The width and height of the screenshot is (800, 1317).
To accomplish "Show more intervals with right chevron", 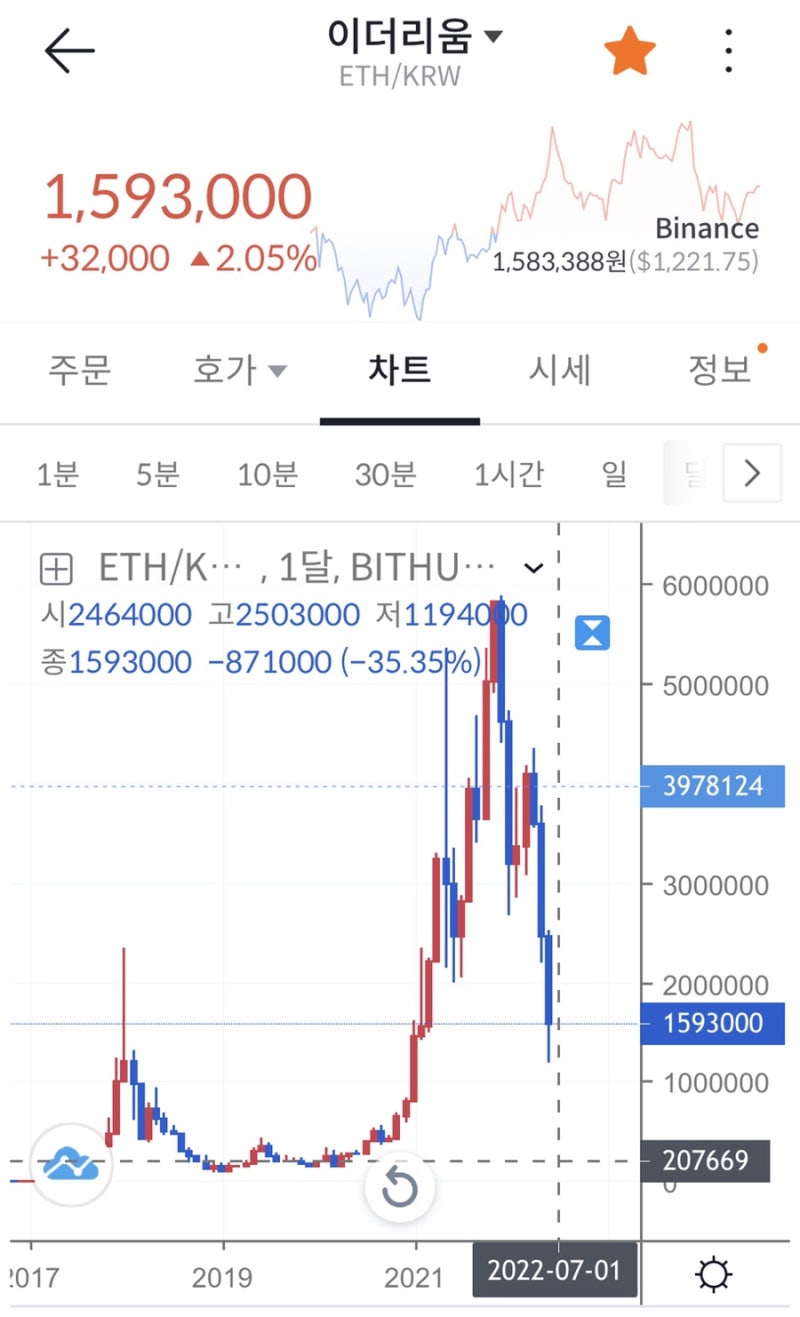I will coord(752,473).
